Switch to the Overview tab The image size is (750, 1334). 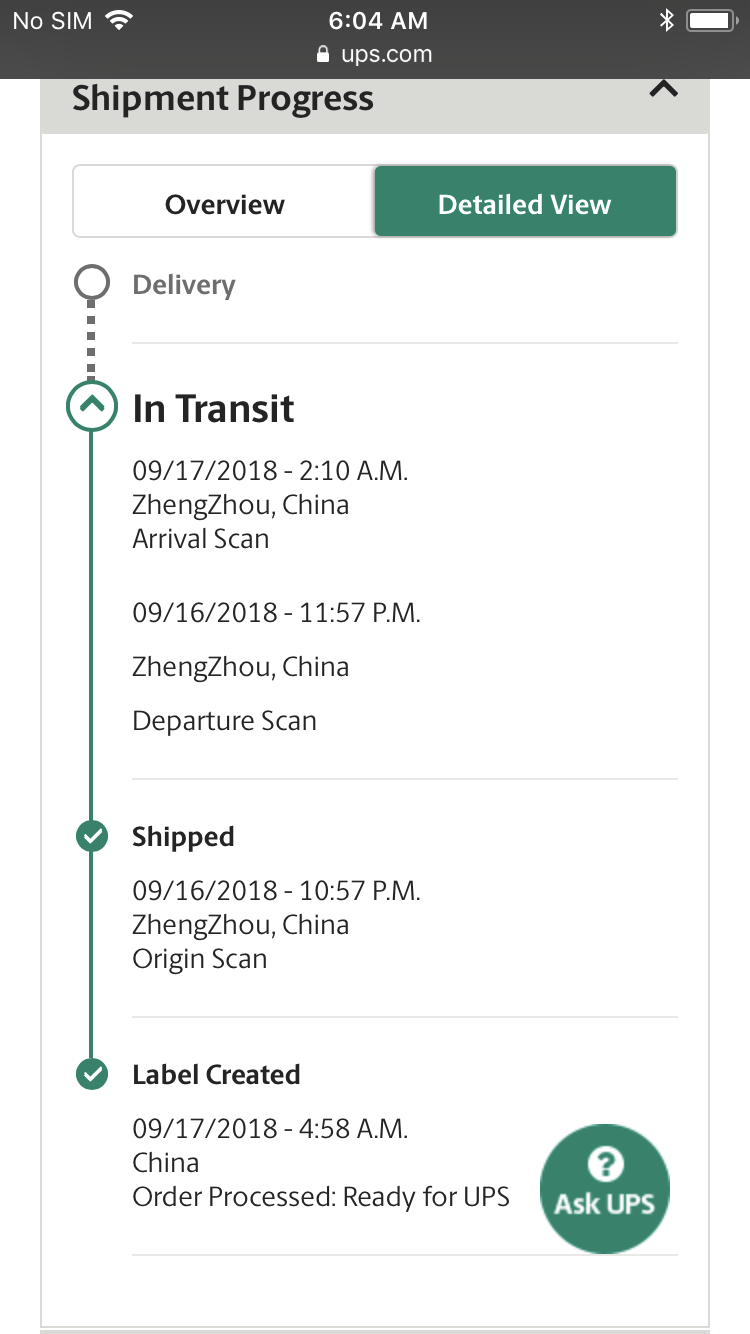[x=224, y=202]
